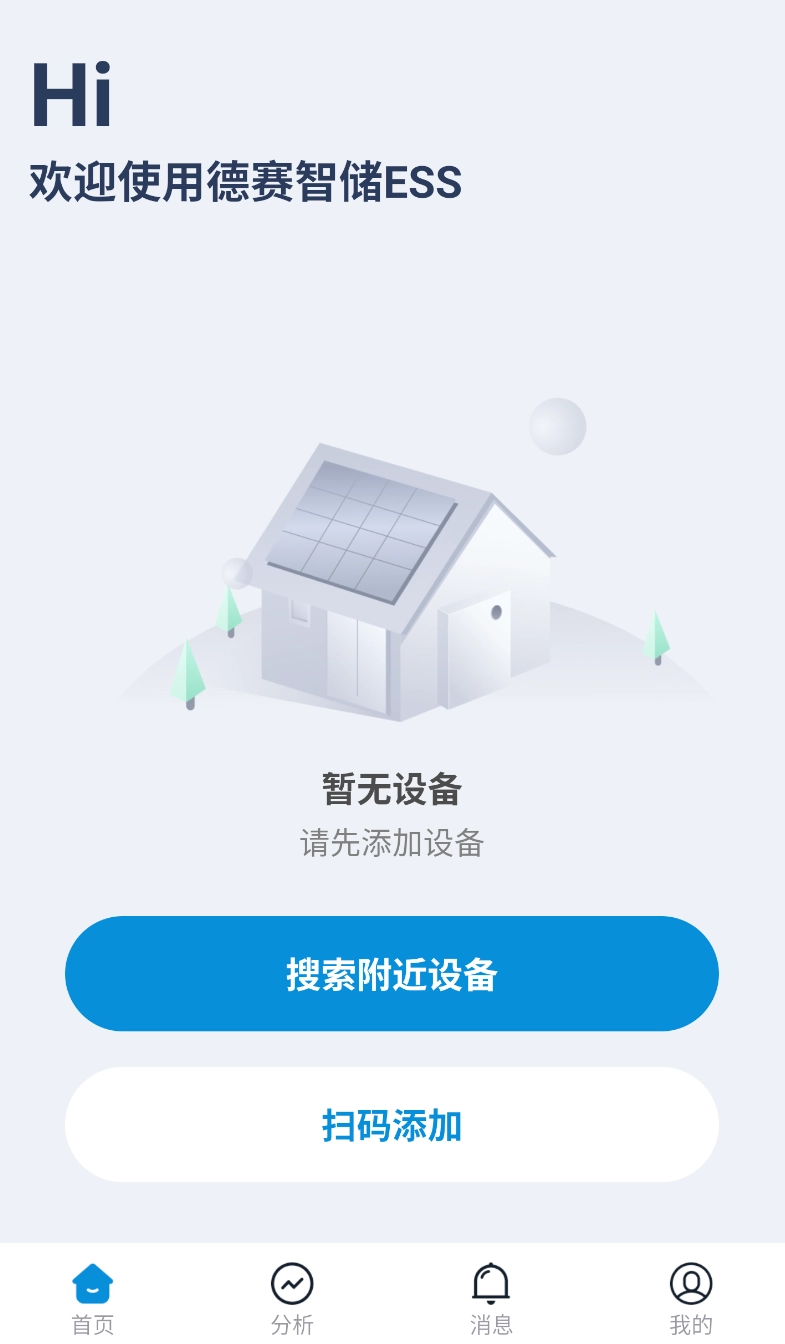This screenshot has width=785, height=1344.
Task: Select the chart line icon on bottom bar
Action: pyautogui.click(x=291, y=1283)
